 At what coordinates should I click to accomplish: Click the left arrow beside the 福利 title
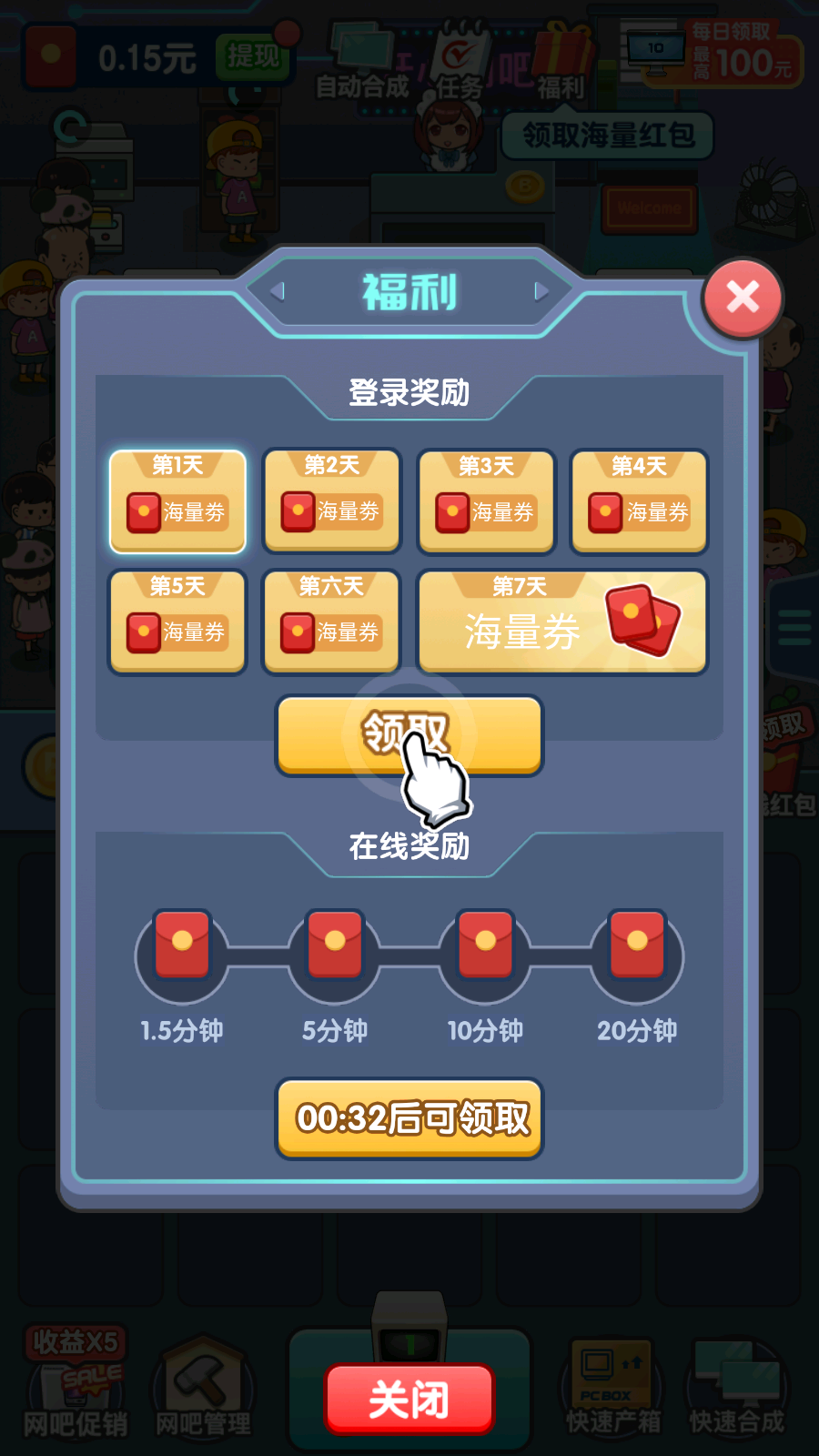(x=280, y=289)
